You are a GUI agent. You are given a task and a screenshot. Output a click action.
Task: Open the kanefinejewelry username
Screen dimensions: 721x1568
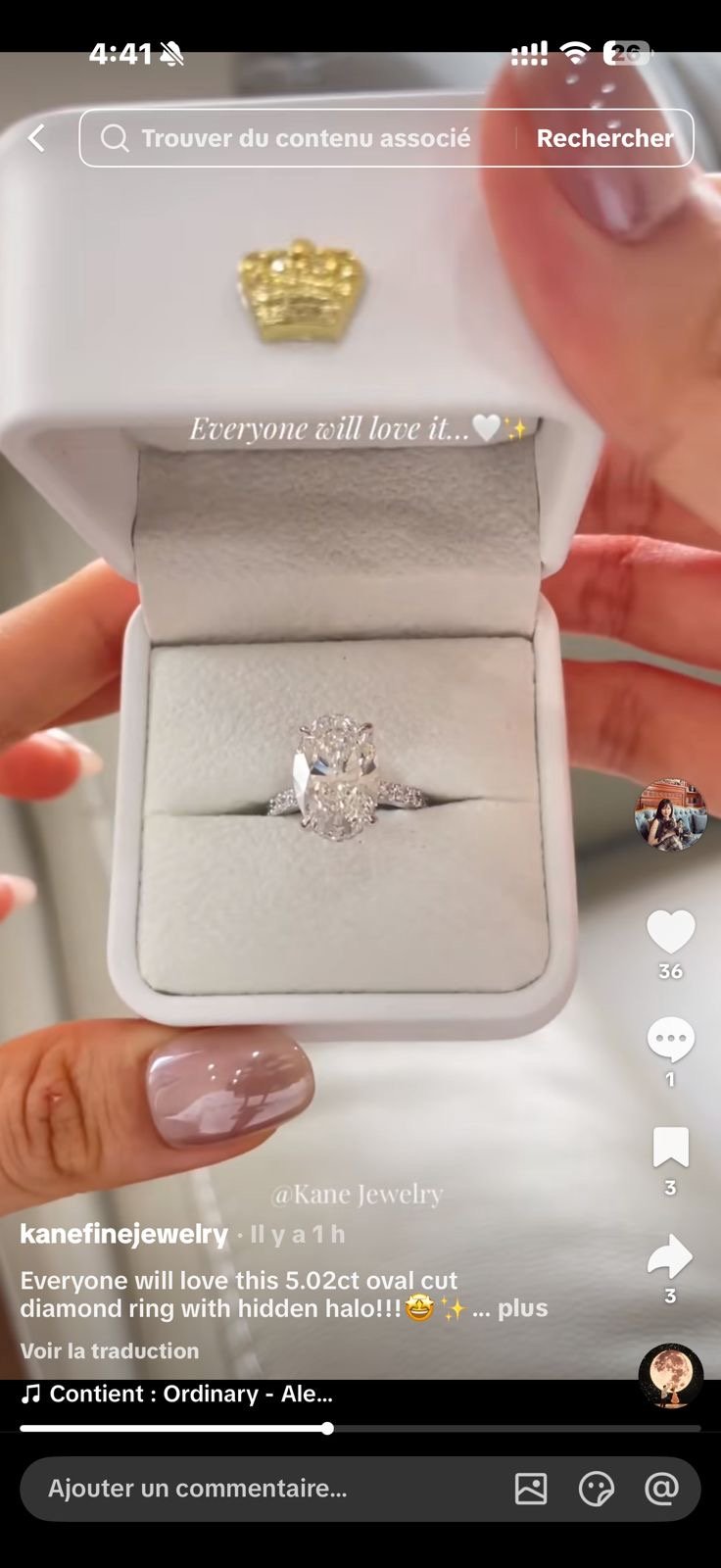pyautogui.click(x=123, y=1234)
